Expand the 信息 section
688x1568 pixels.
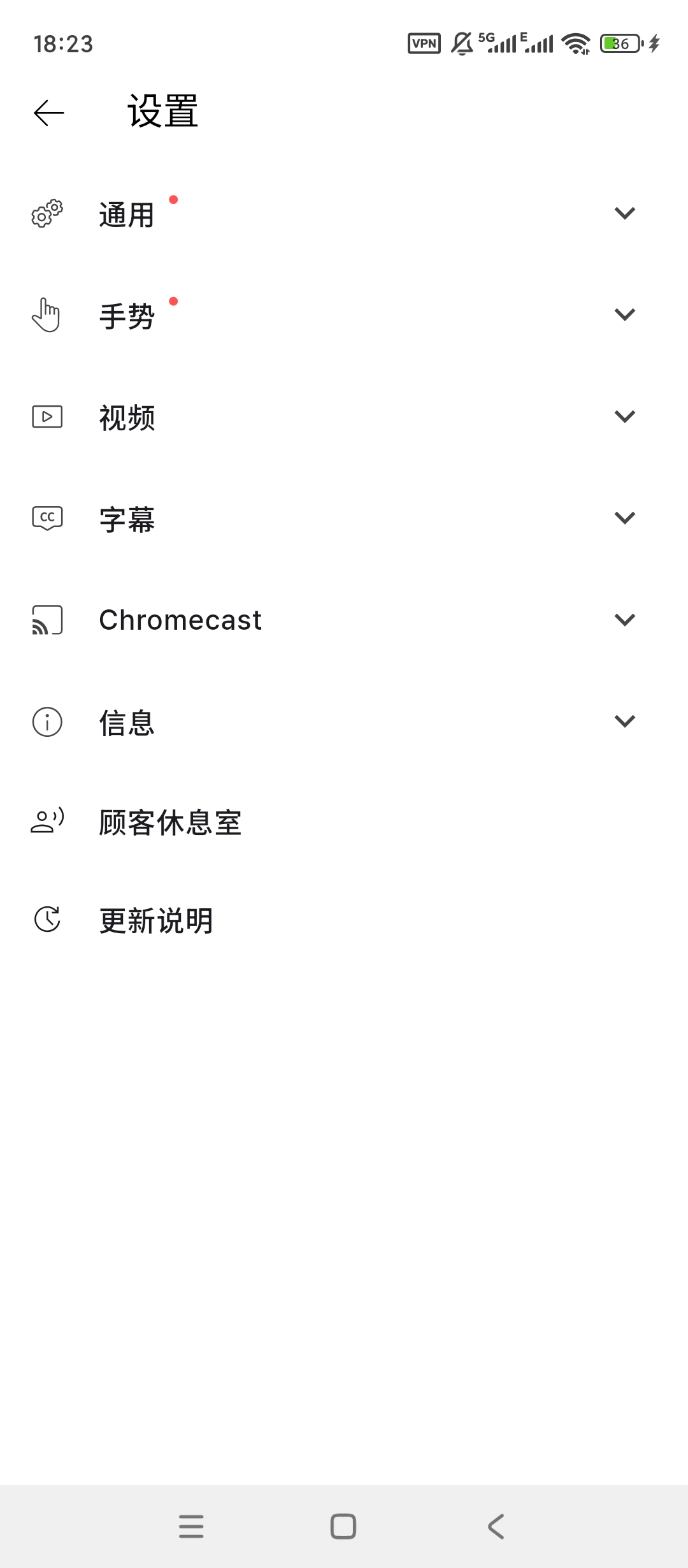pos(624,722)
